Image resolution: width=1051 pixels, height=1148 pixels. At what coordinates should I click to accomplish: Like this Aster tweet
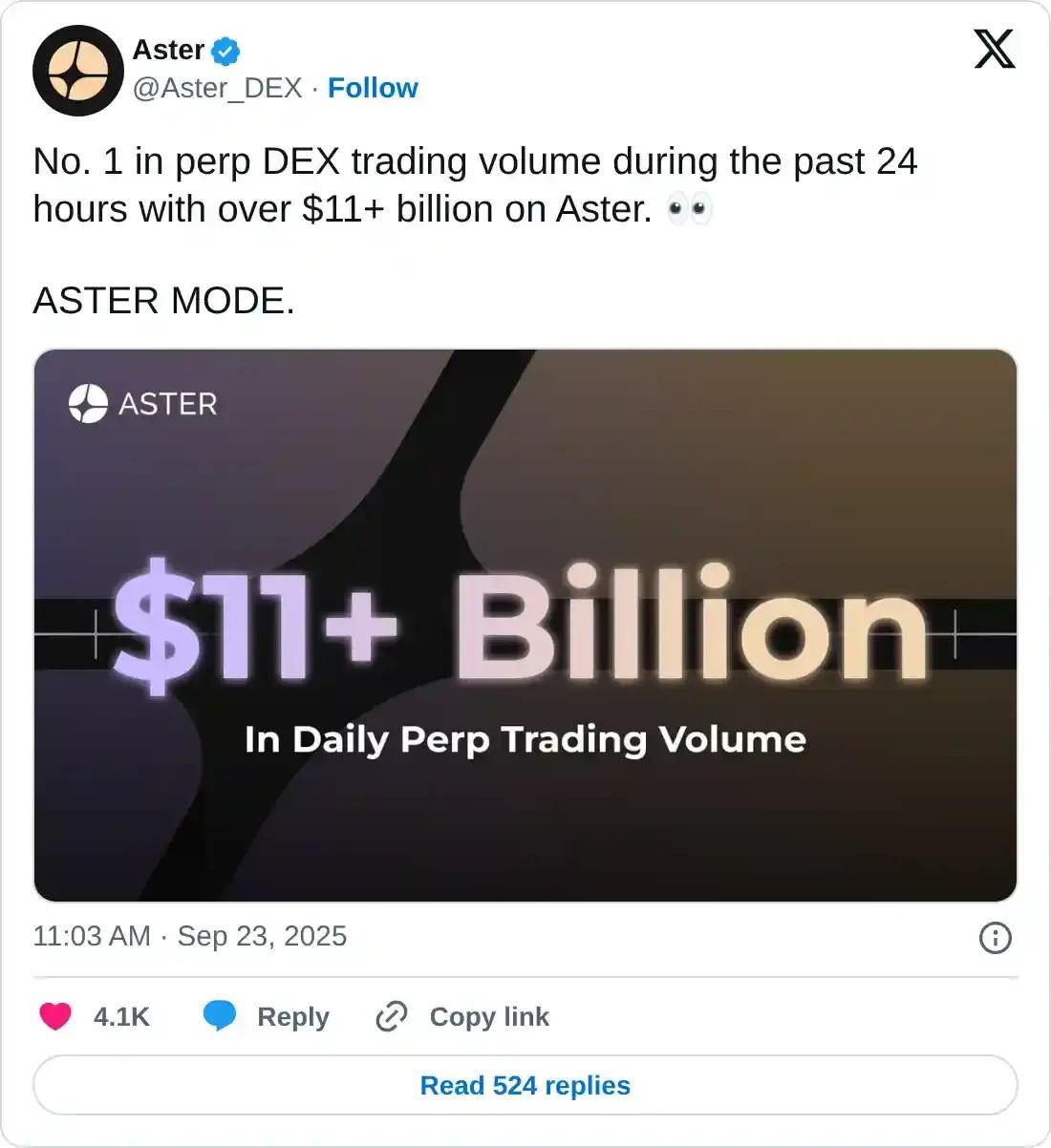click(x=55, y=1016)
